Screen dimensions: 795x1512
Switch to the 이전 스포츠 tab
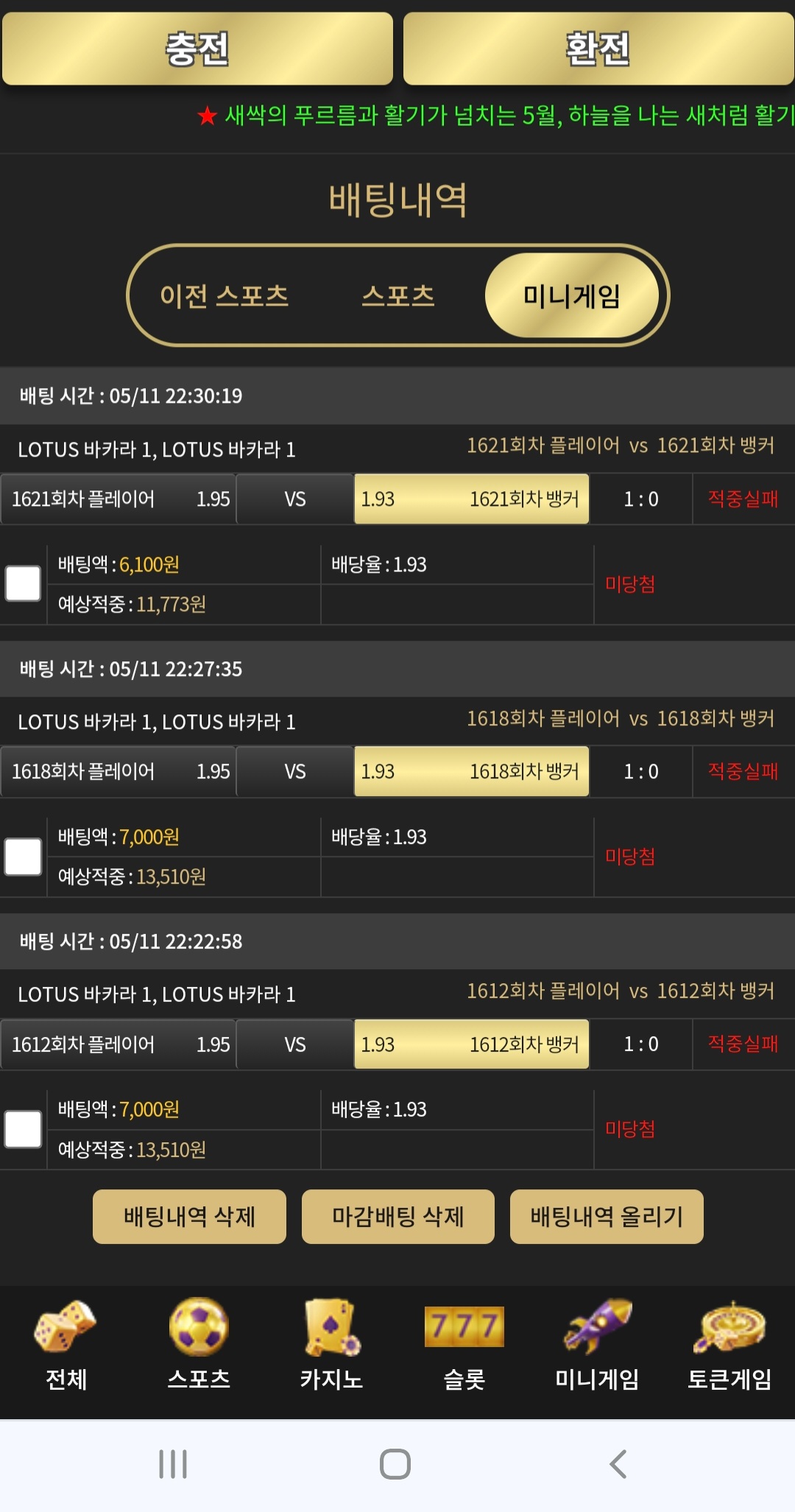[x=225, y=295]
